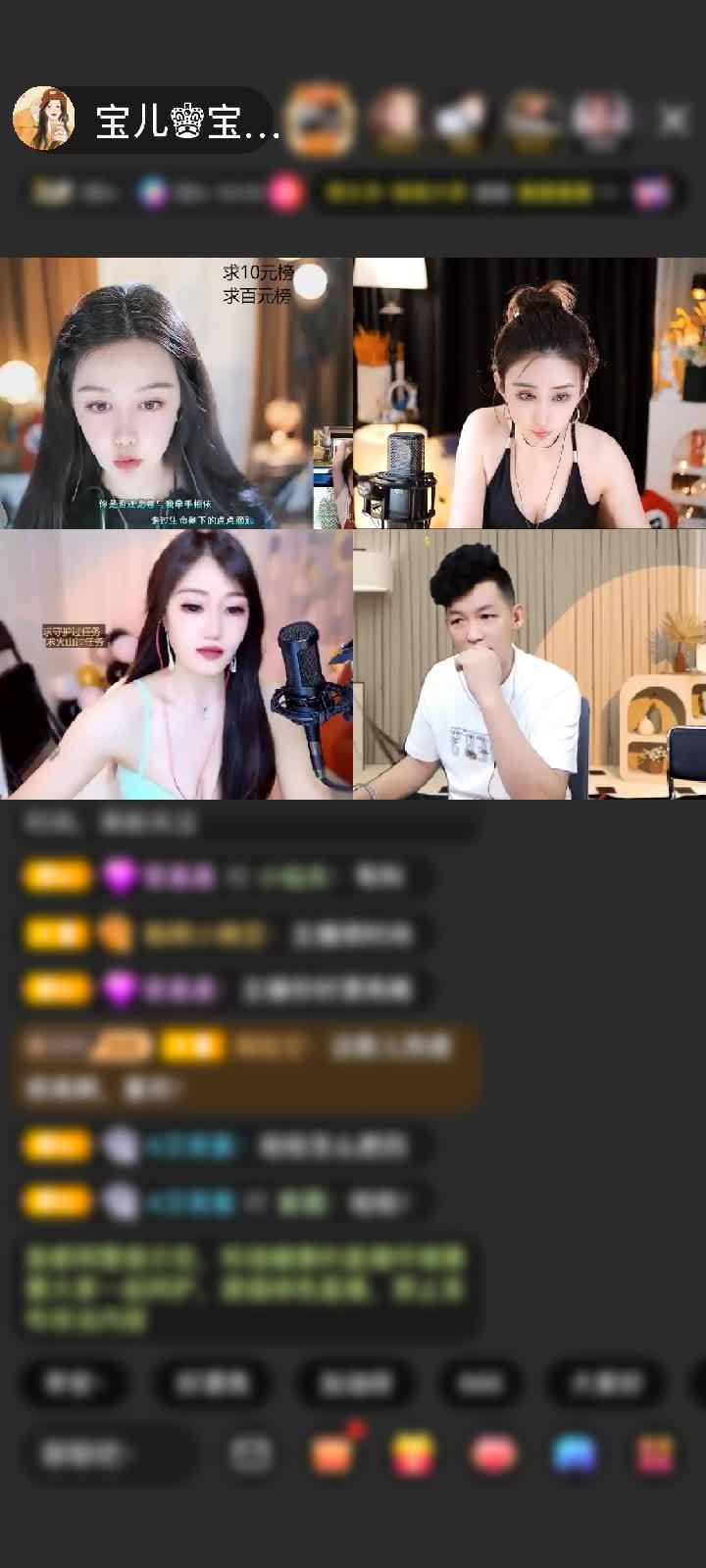Open the streamer in blue top's tile
Viewport: 706px width, 1568px height.
[x=176, y=665]
